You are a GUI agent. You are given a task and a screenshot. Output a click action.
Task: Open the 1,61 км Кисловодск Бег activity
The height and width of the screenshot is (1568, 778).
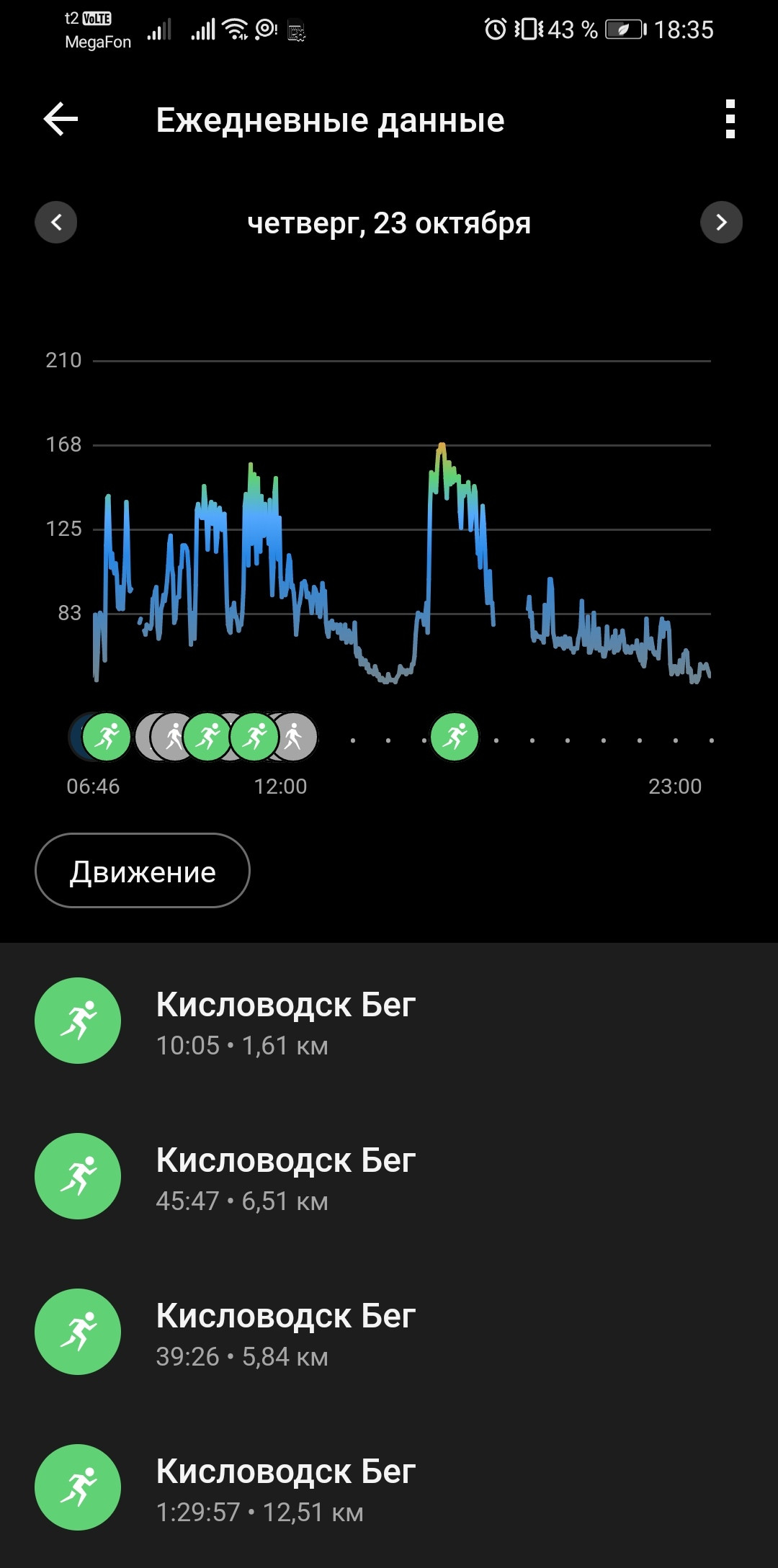point(389,1021)
